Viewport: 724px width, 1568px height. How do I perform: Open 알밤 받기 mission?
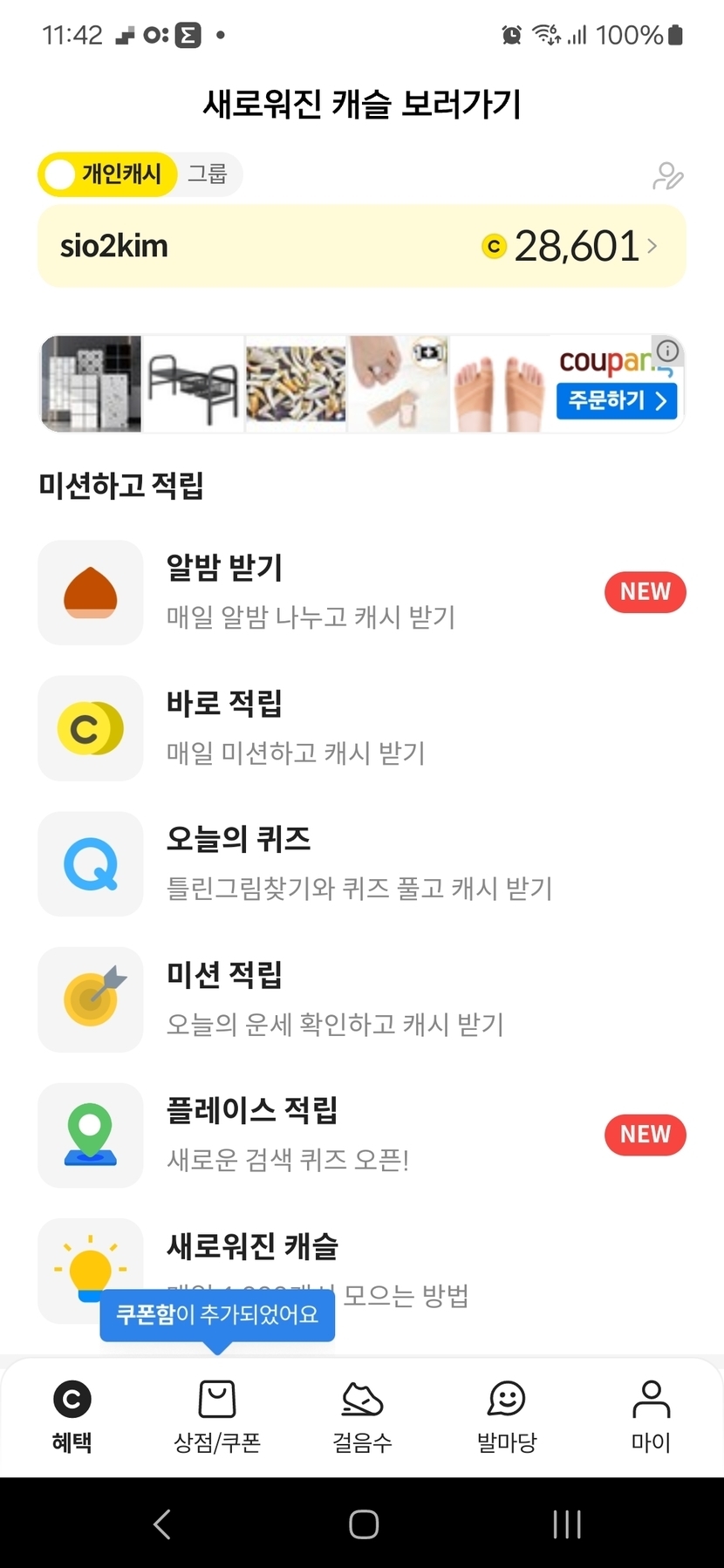point(361,593)
